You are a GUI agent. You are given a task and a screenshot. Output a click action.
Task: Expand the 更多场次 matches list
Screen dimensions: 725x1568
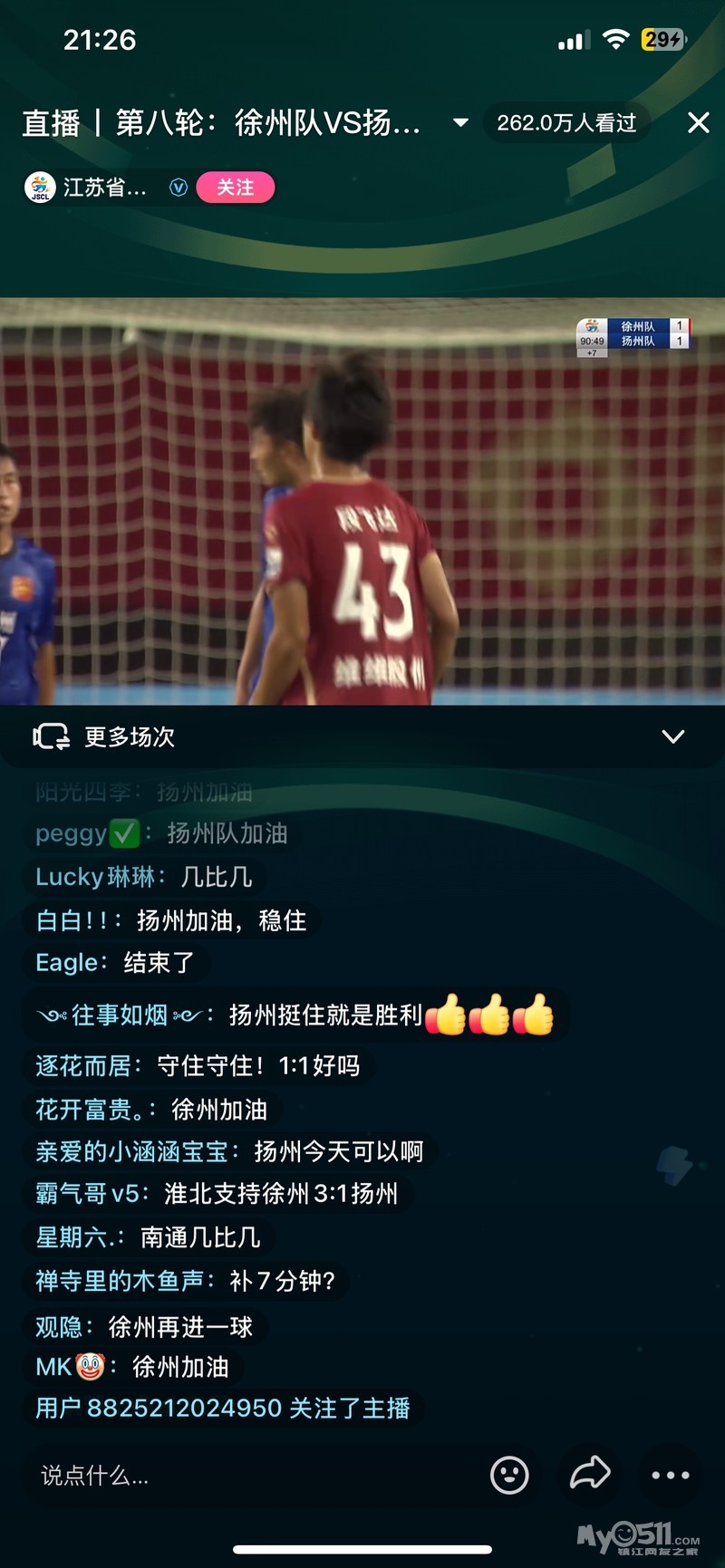click(362, 736)
